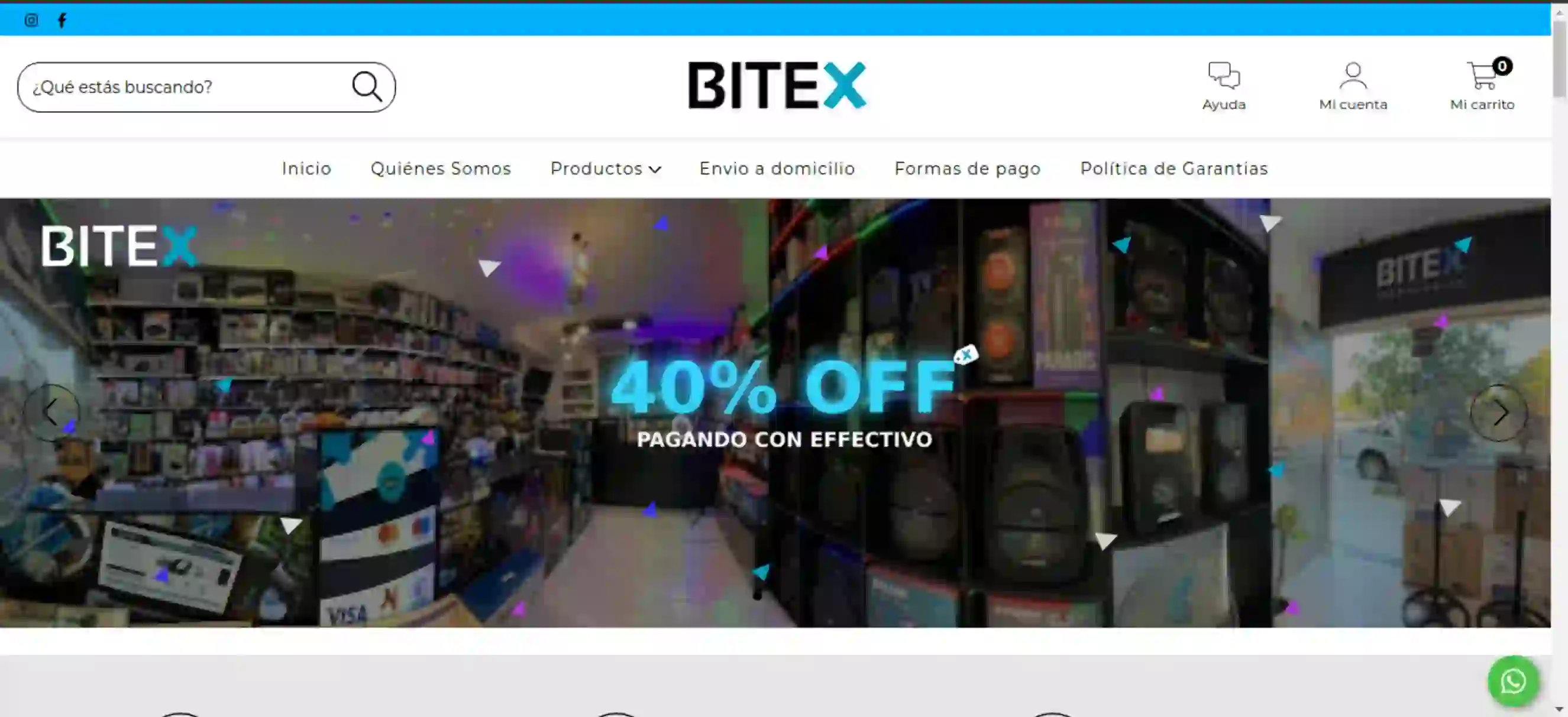Image resolution: width=1568 pixels, height=717 pixels.
Task: View Mi carrito shopping cart
Action: coord(1482,86)
